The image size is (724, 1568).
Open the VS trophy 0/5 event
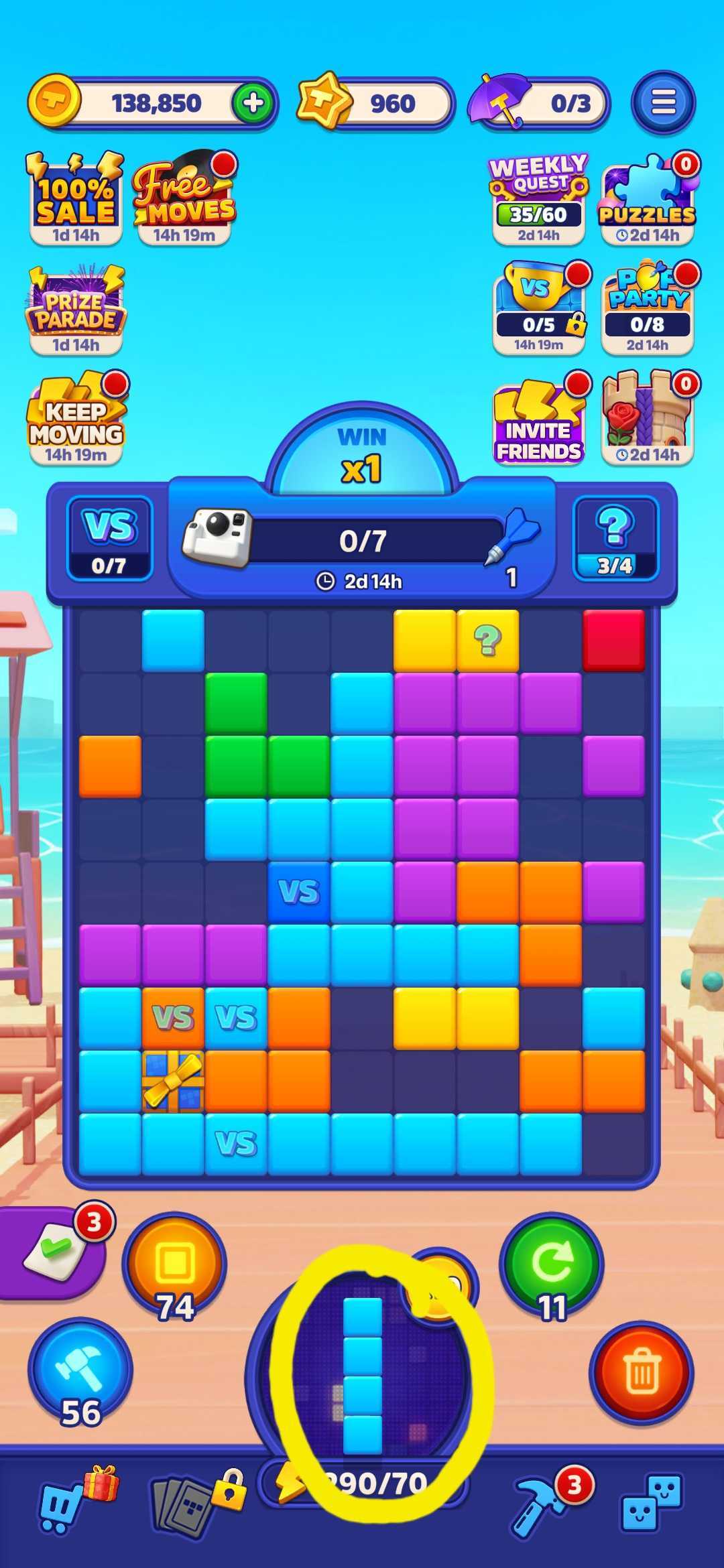point(538,307)
